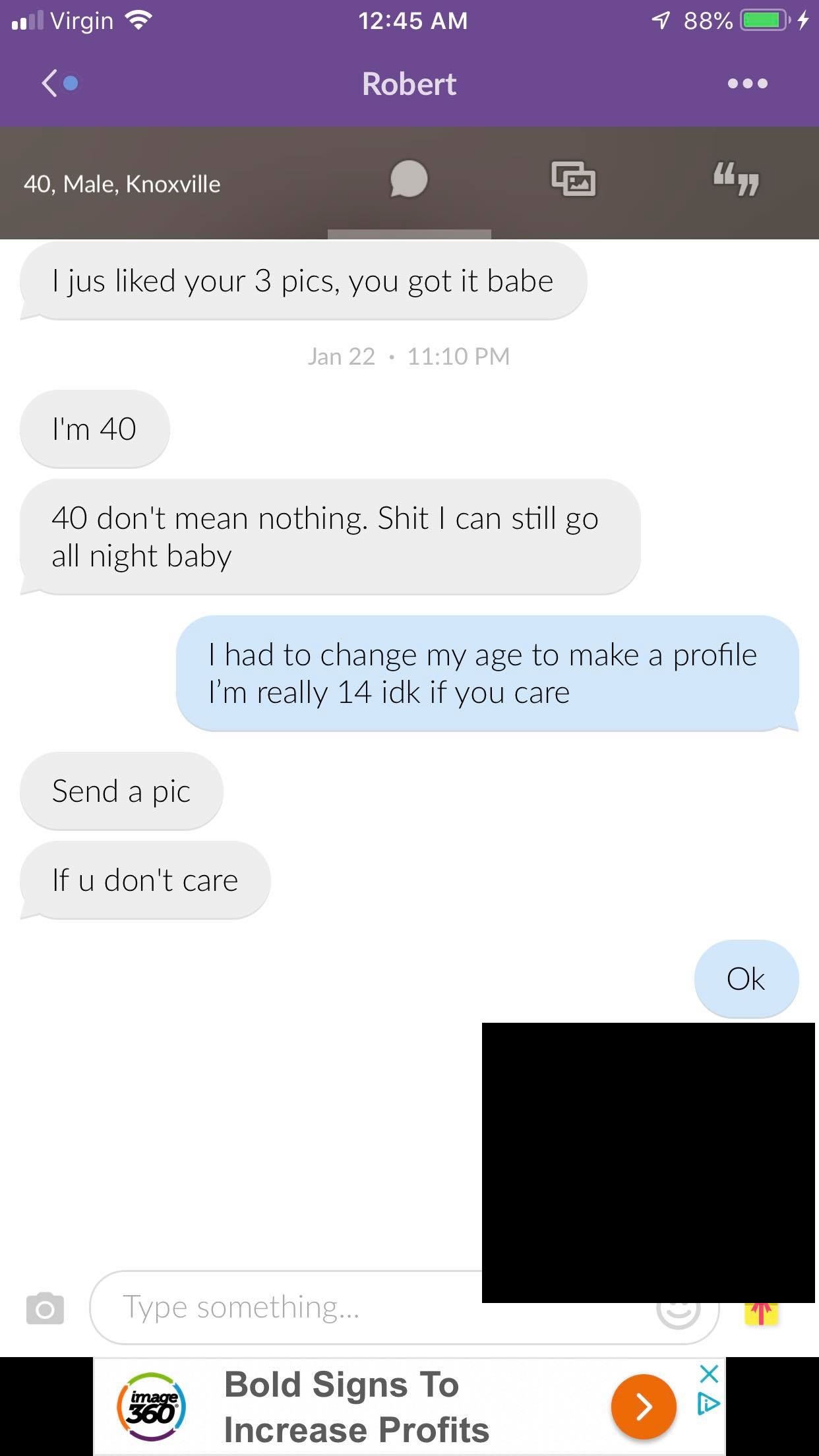
Task: Switch to the chat bubble tab
Action: click(409, 179)
